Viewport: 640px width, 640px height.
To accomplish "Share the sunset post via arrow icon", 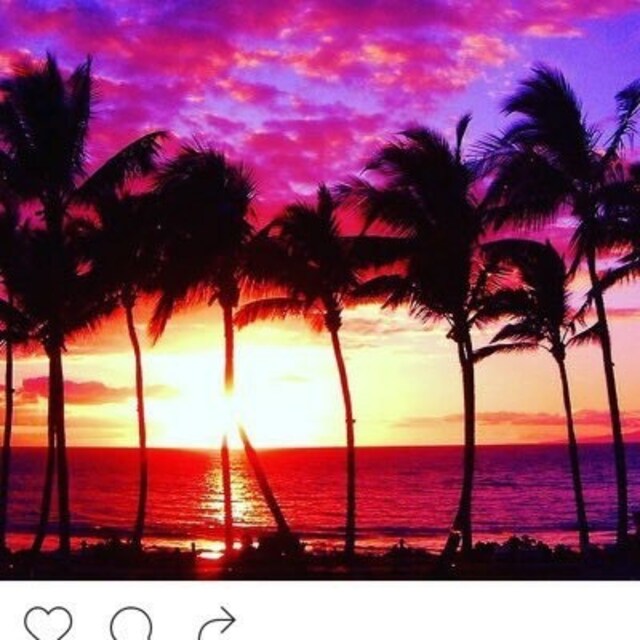I will (216, 623).
